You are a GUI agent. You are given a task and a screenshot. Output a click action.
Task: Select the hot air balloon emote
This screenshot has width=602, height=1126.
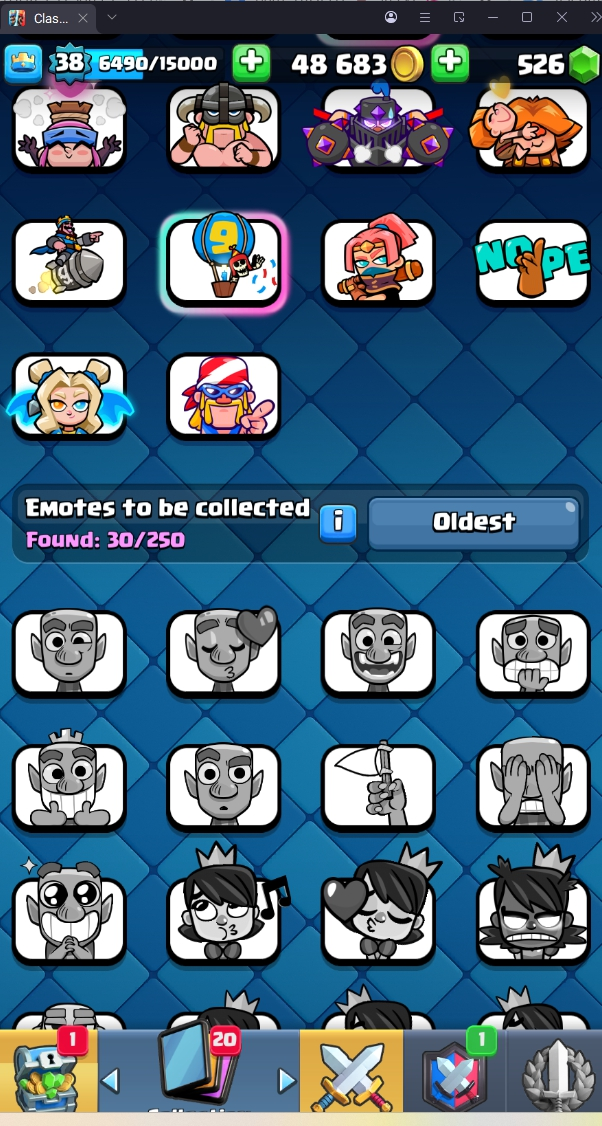pyautogui.click(x=223, y=262)
